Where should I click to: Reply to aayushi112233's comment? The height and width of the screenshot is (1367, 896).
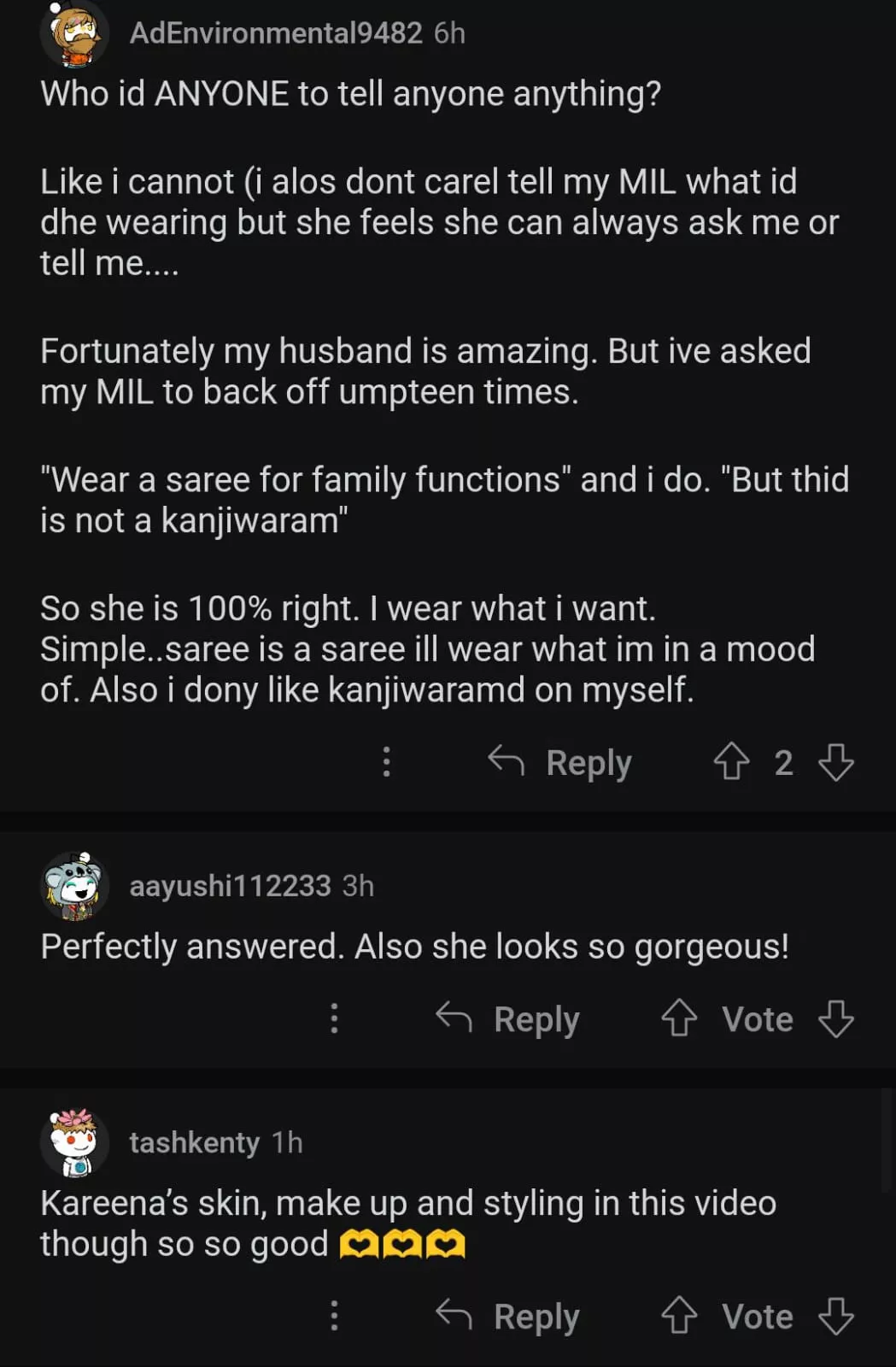(508, 1018)
